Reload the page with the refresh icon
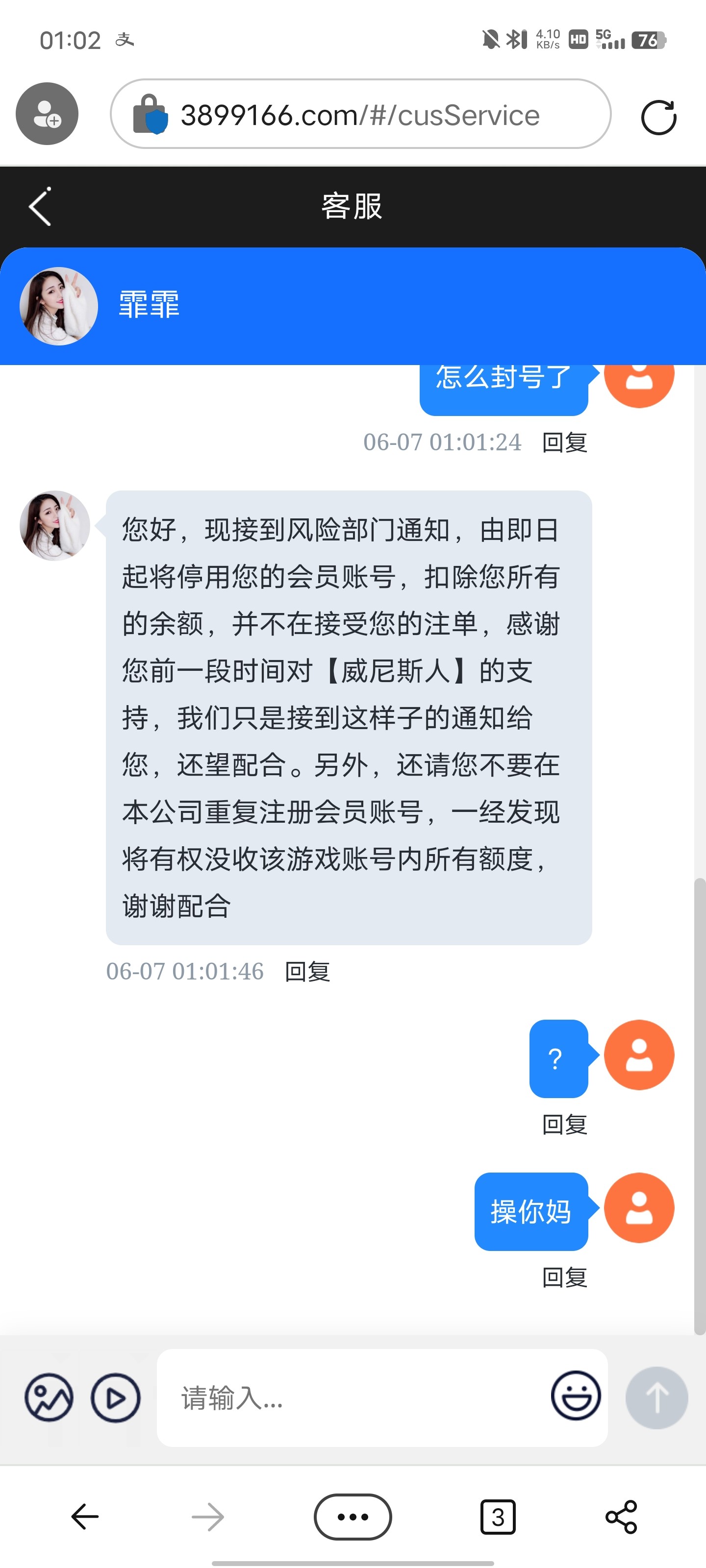706x1568 pixels. click(658, 116)
